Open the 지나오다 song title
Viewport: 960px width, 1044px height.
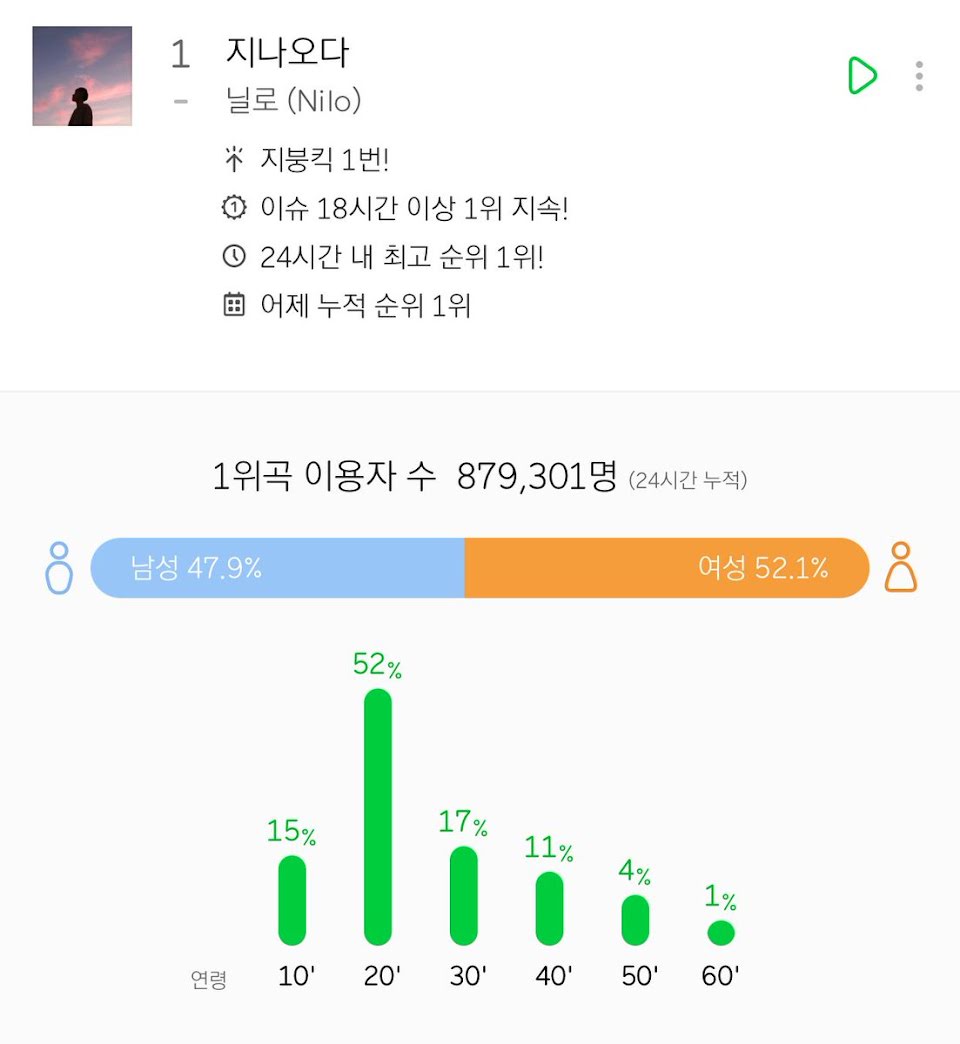pyautogui.click(x=288, y=52)
